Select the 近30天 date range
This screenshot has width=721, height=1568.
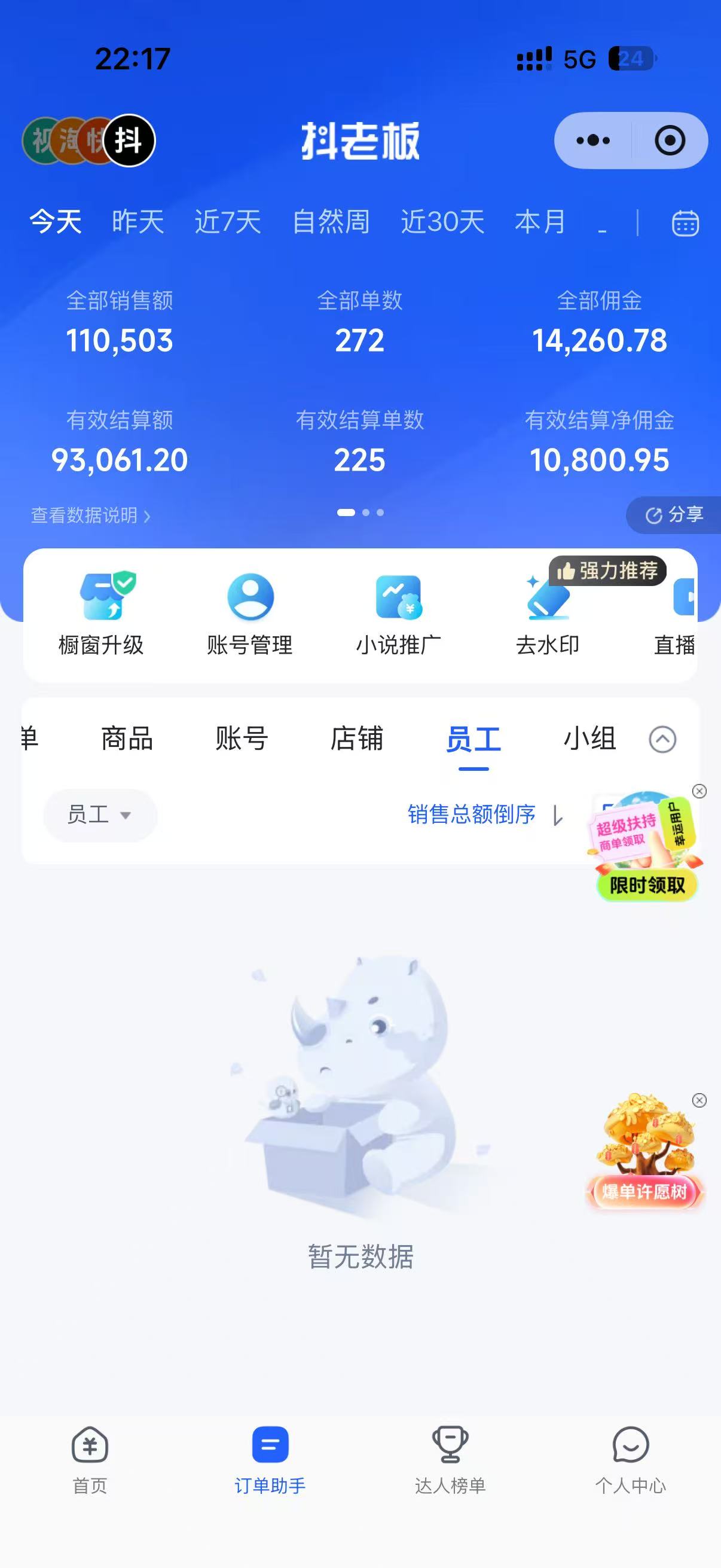(x=442, y=221)
